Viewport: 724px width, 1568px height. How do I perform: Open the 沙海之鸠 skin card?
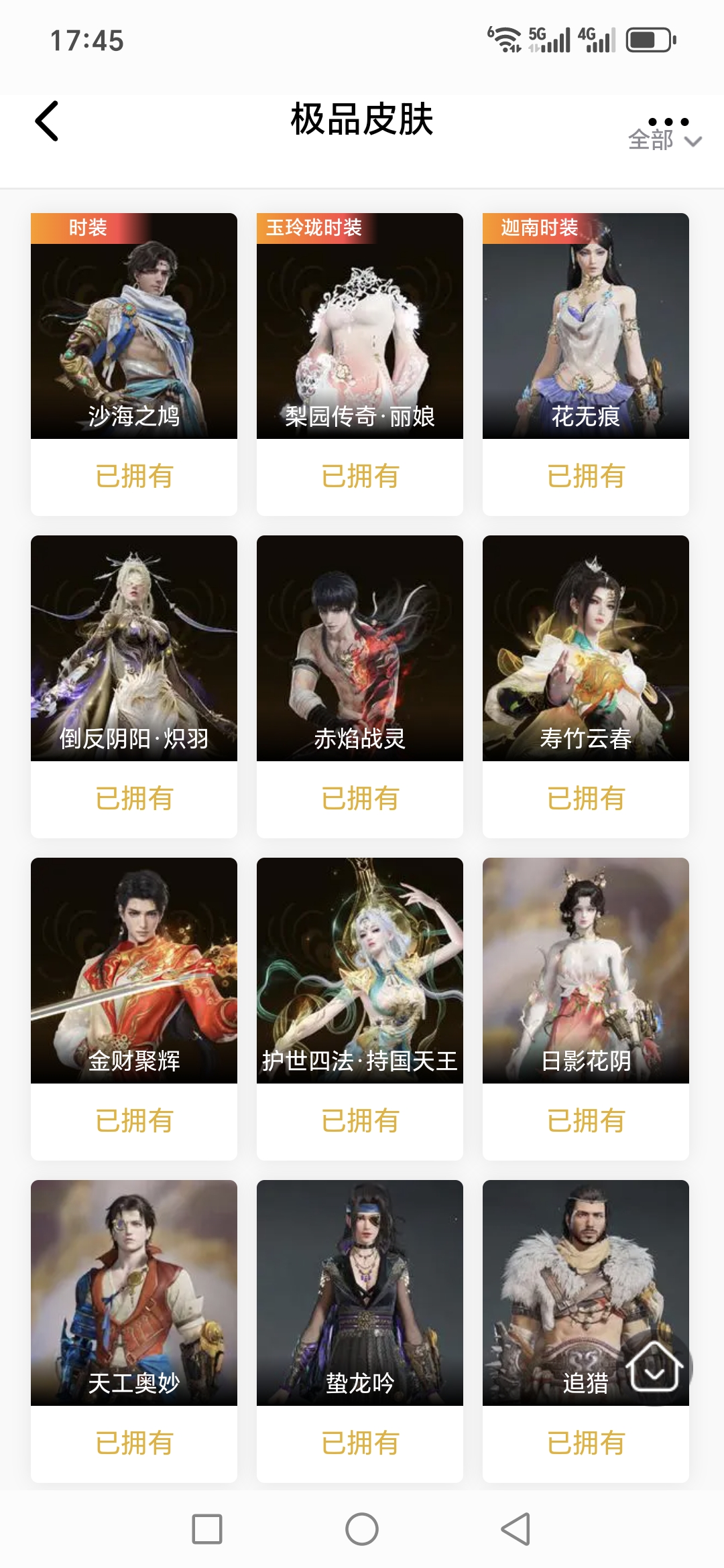click(134, 326)
